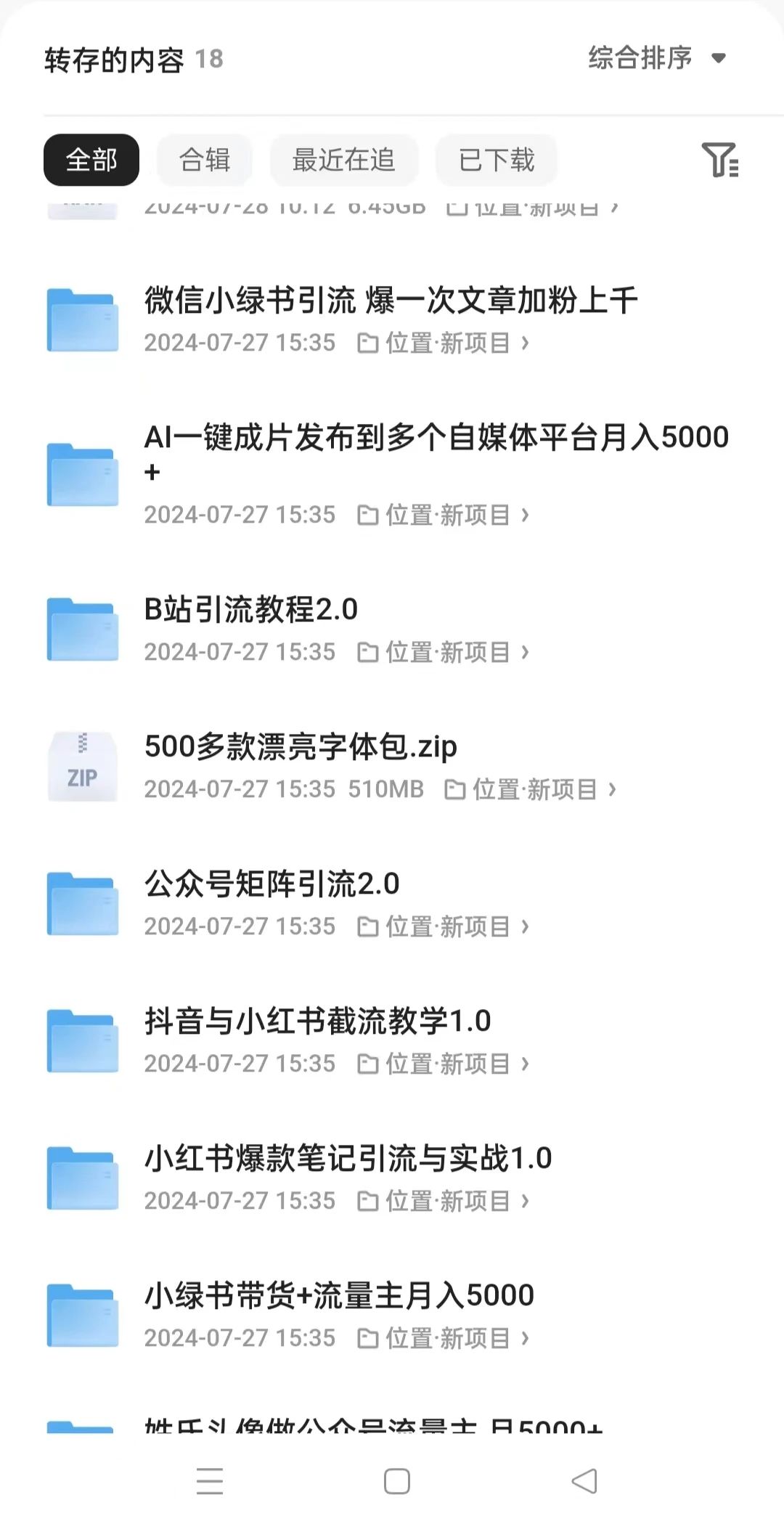Select the 全部 tab
This screenshot has height=1529, width=784.
coord(91,160)
